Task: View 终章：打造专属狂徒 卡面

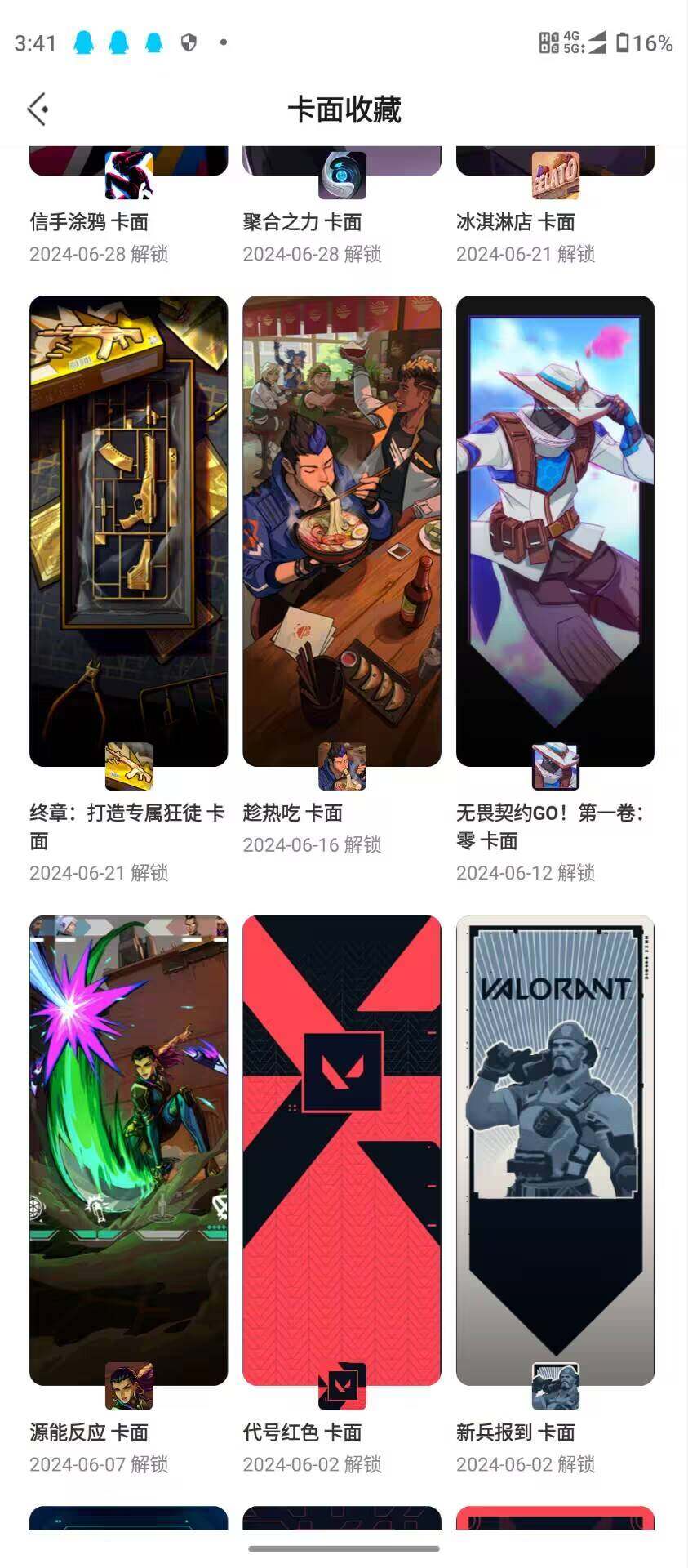Action: [128, 531]
